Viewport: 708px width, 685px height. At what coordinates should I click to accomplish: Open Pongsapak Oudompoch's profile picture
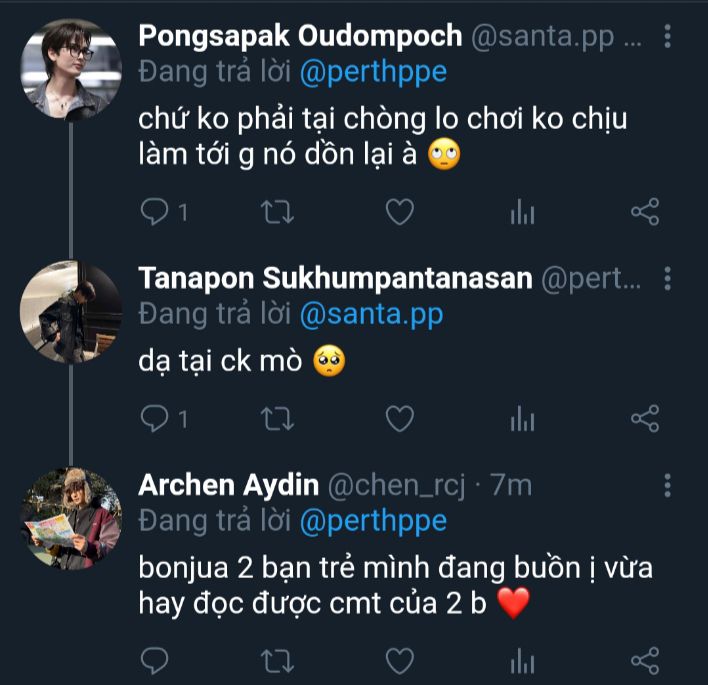click(71, 69)
